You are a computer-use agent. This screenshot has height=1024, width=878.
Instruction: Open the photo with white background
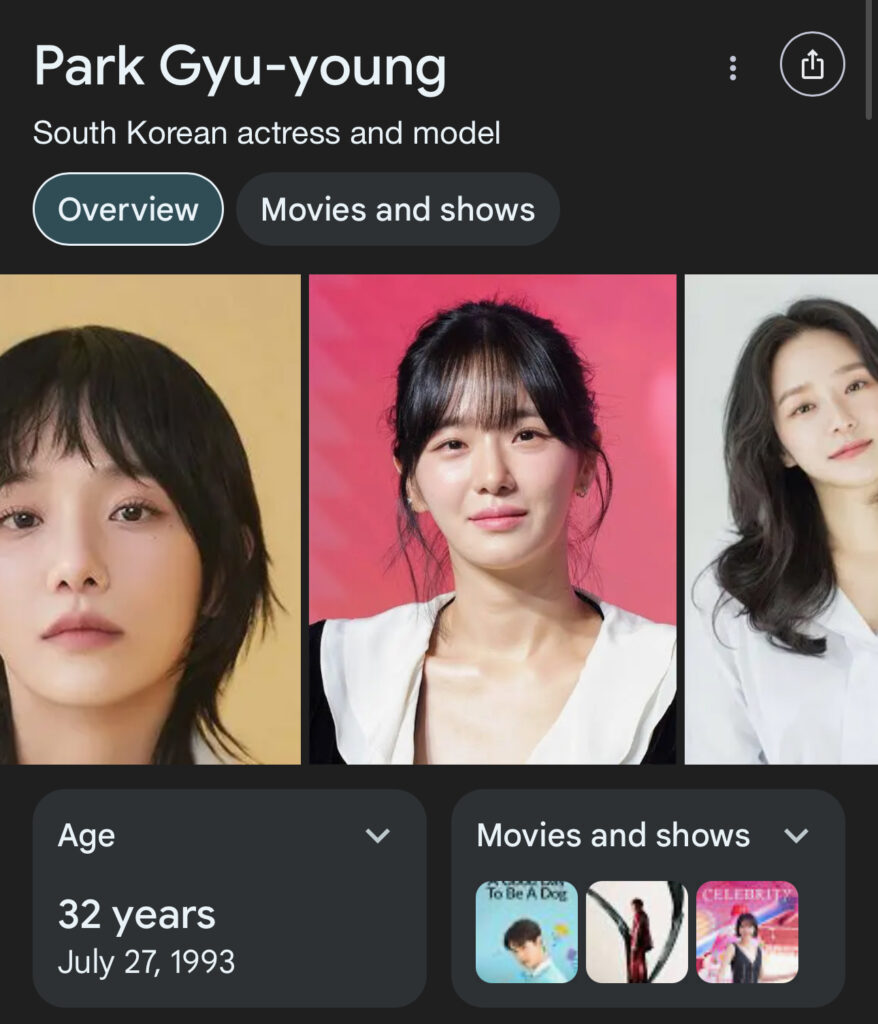click(781, 519)
